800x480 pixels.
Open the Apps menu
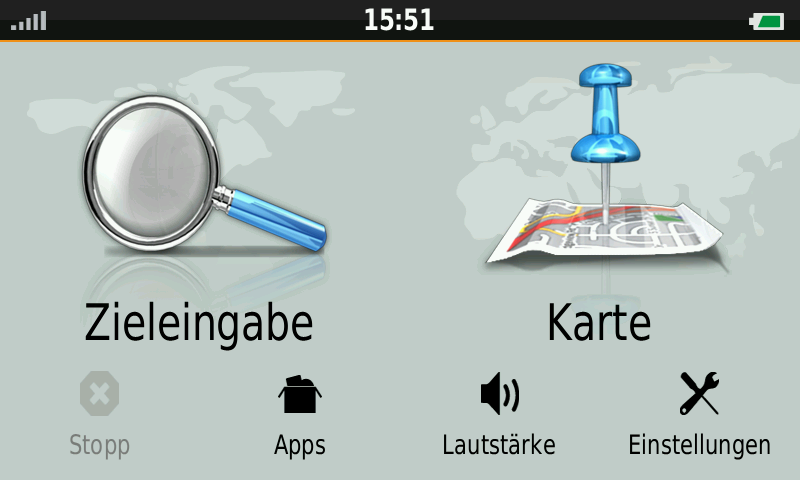pos(300,412)
